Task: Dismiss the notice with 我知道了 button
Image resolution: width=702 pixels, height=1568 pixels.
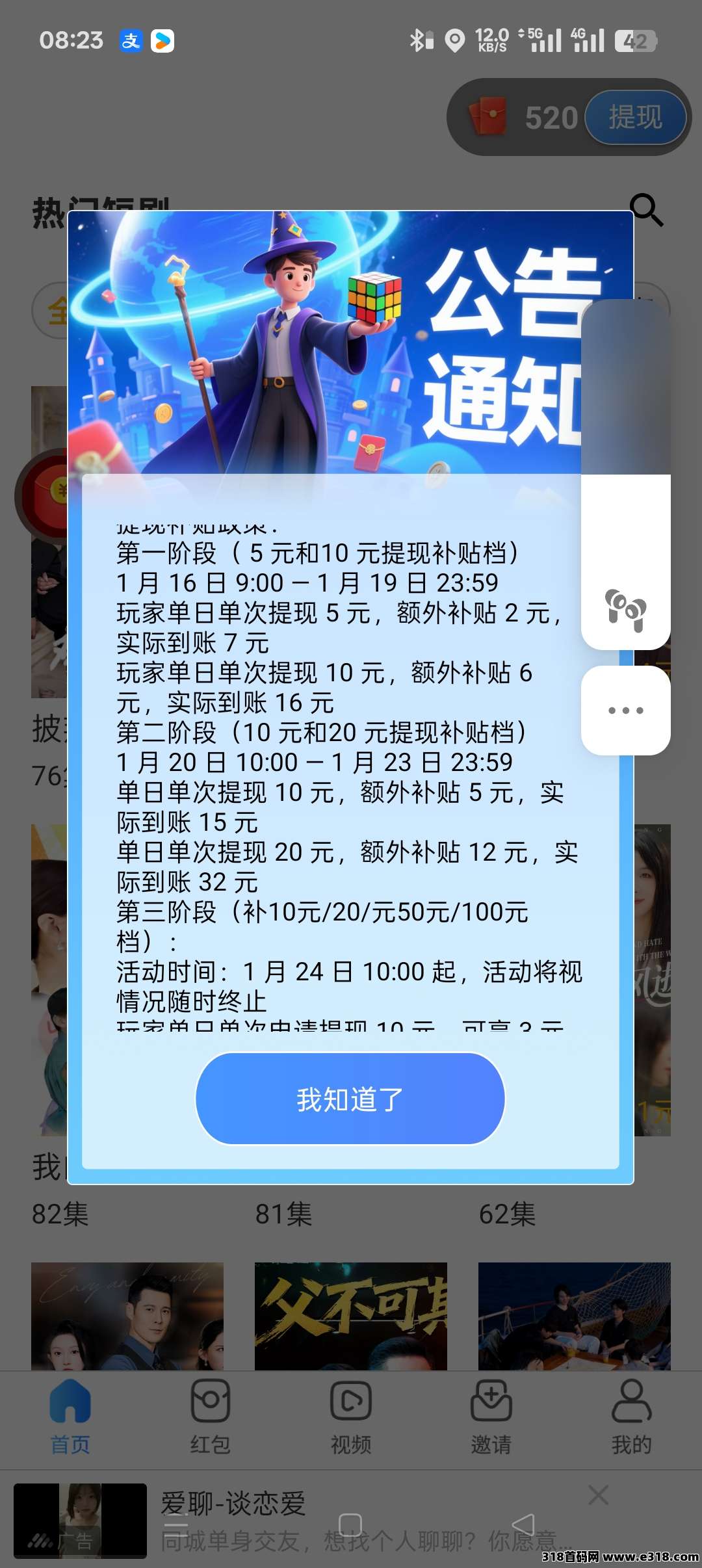Action: tap(351, 1097)
